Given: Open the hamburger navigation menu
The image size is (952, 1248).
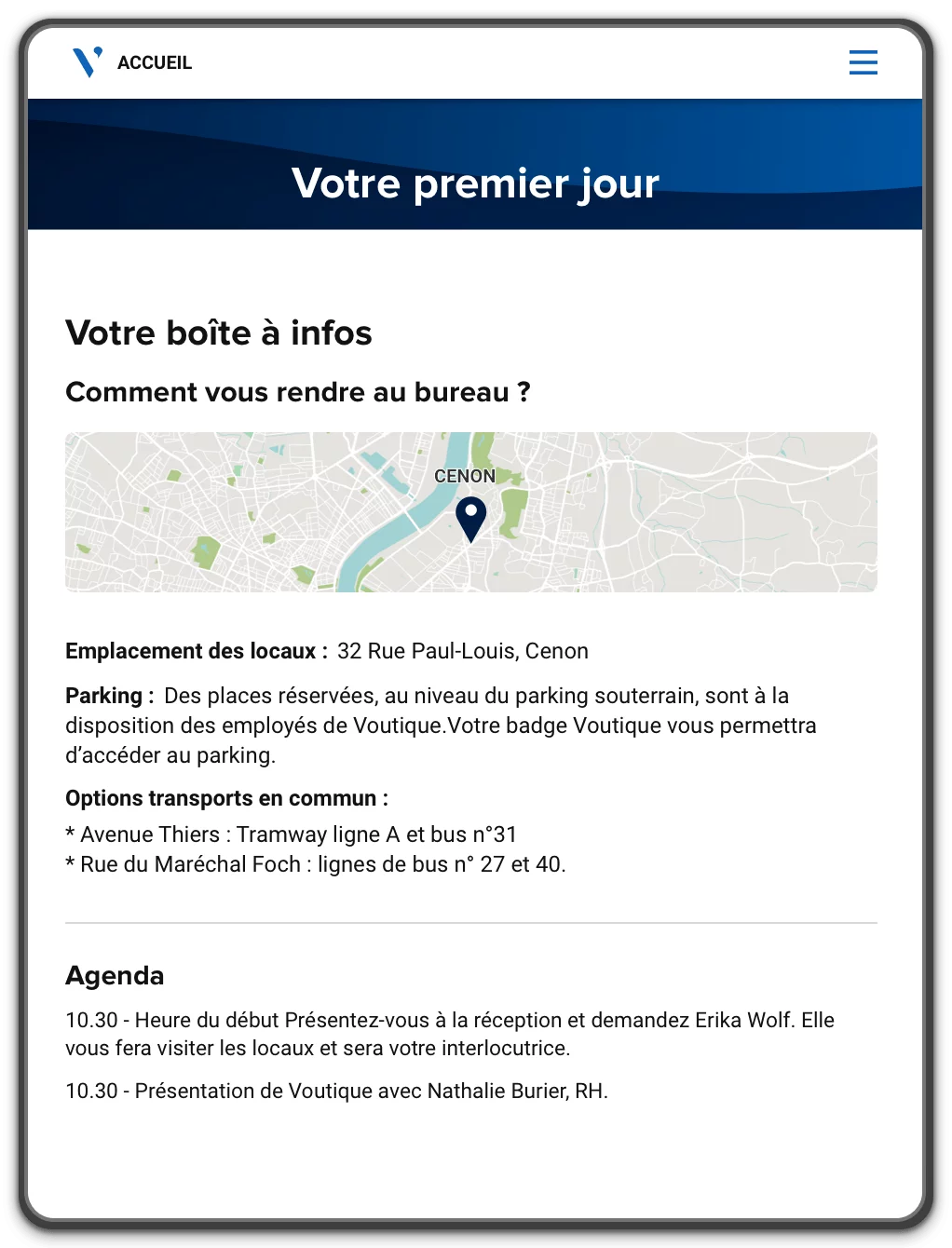Looking at the screenshot, I should 863,62.
